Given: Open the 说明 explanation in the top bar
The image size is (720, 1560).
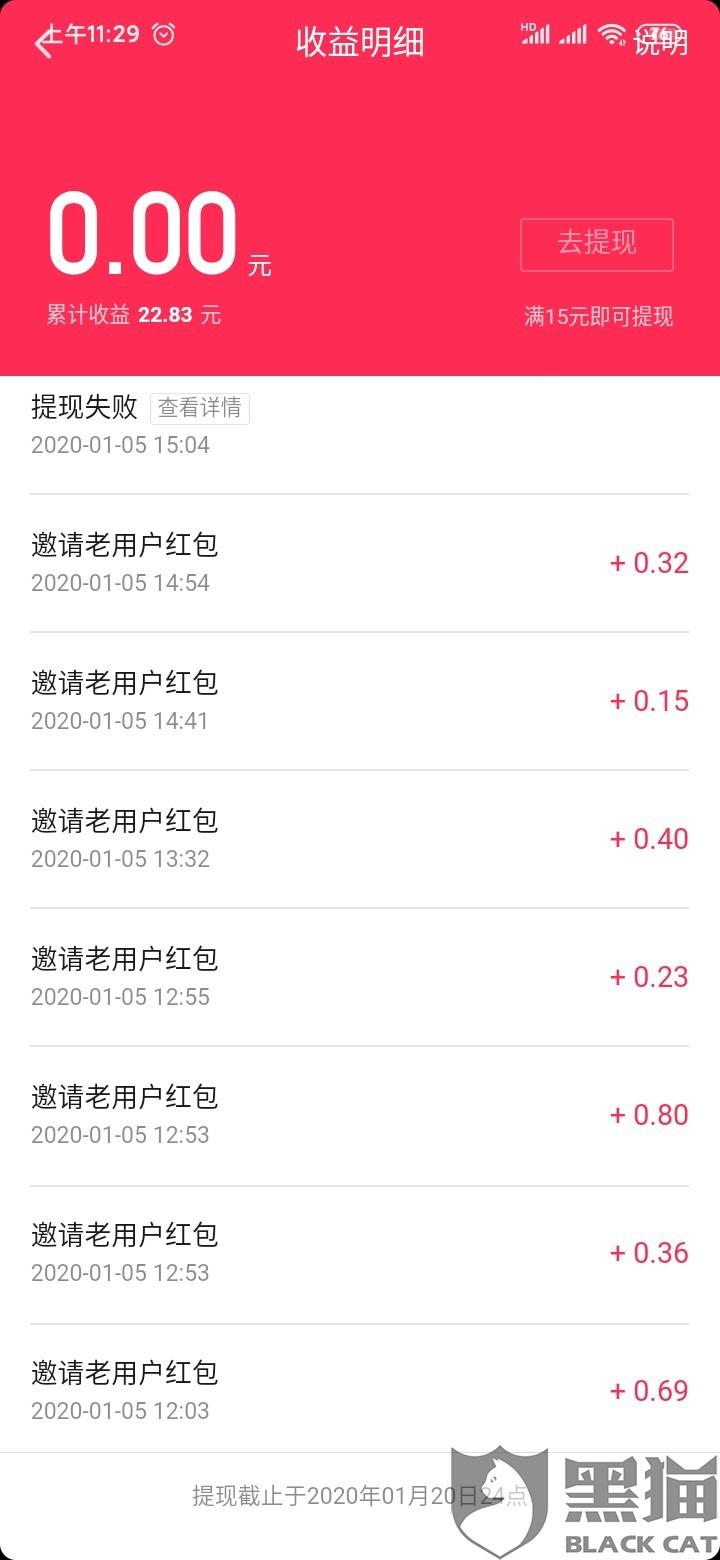Looking at the screenshot, I should pyautogui.click(x=661, y=43).
